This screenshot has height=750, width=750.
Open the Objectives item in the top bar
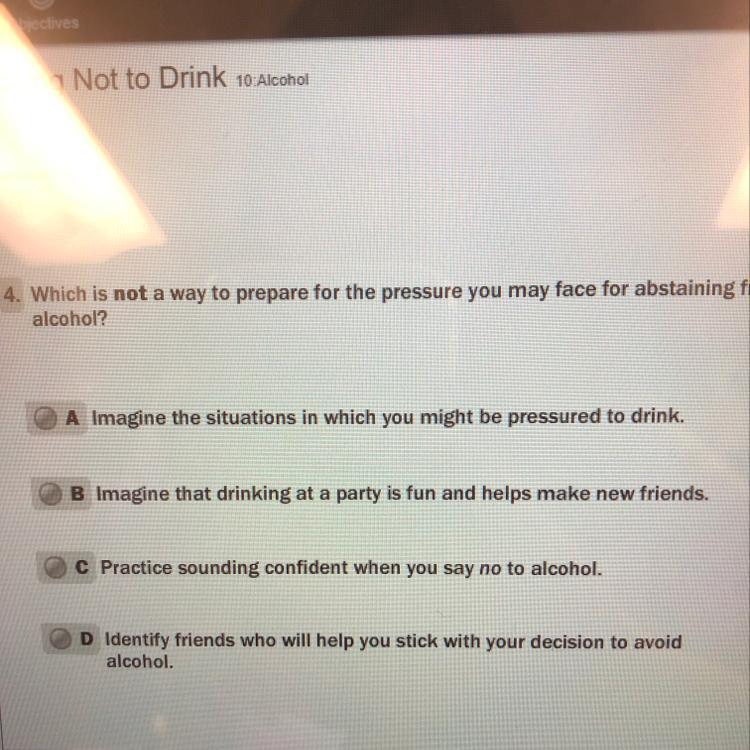click(x=48, y=23)
